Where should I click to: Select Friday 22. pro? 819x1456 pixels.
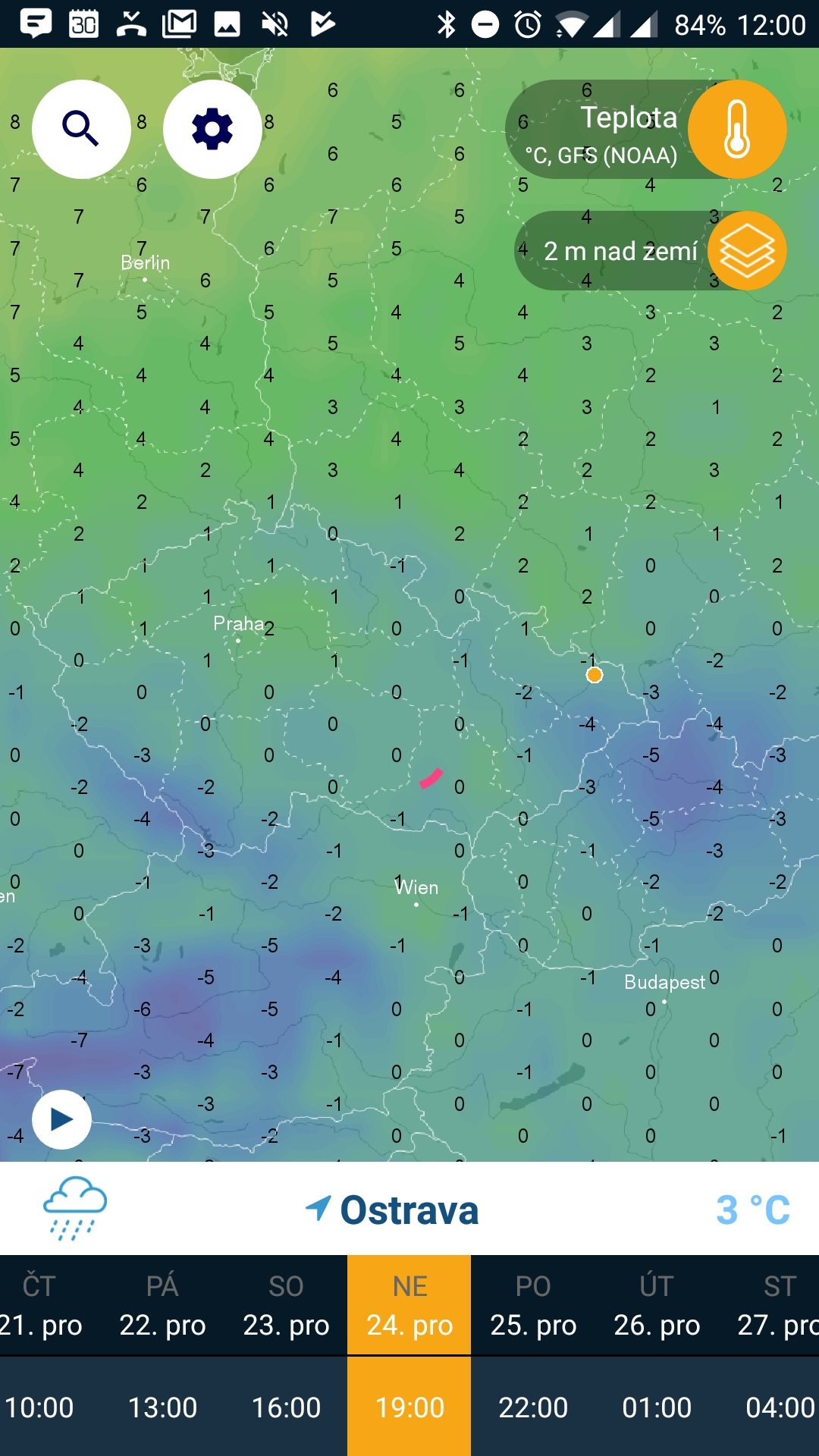(162, 1306)
